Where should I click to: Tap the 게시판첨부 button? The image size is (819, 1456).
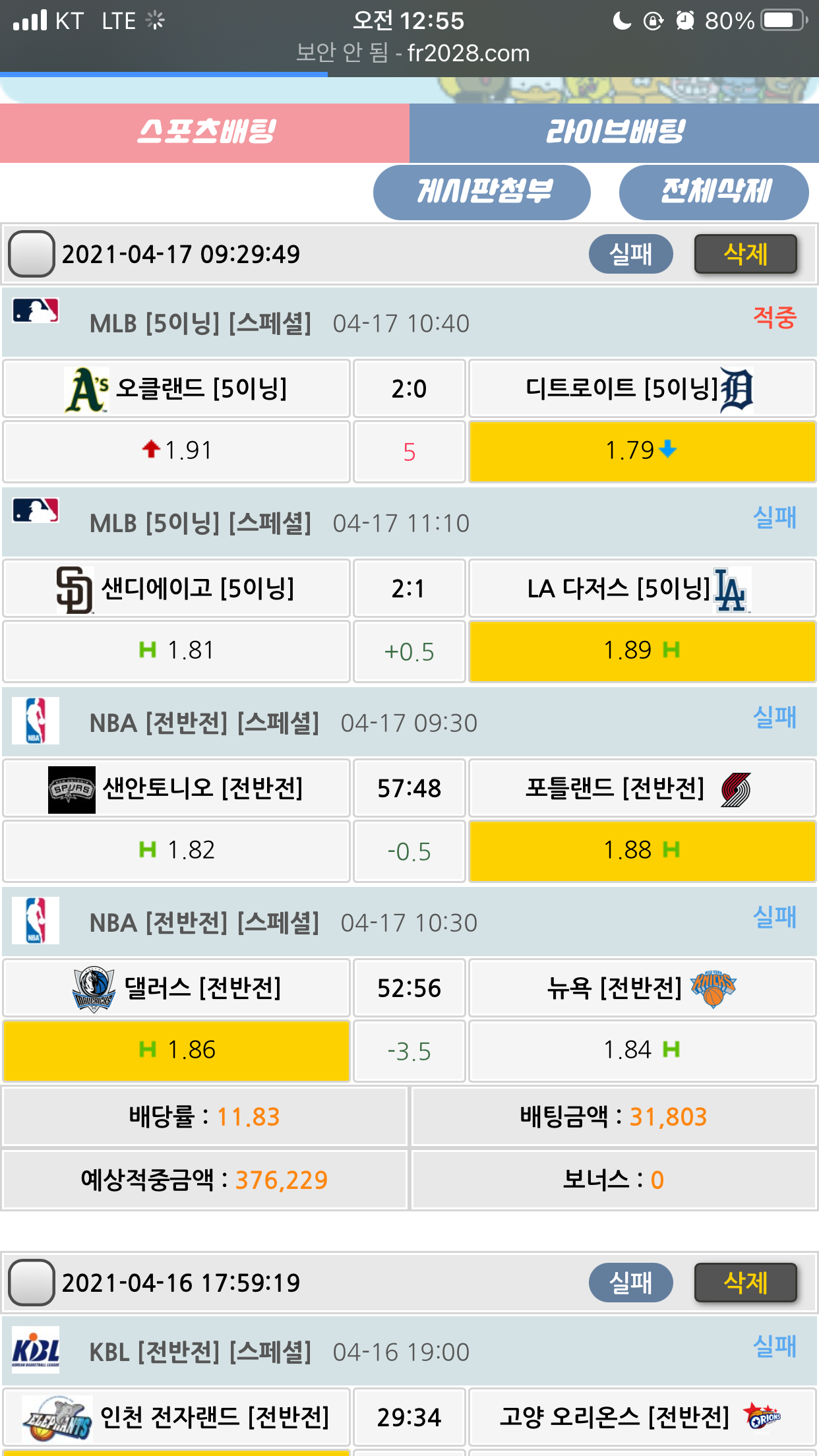(x=482, y=192)
